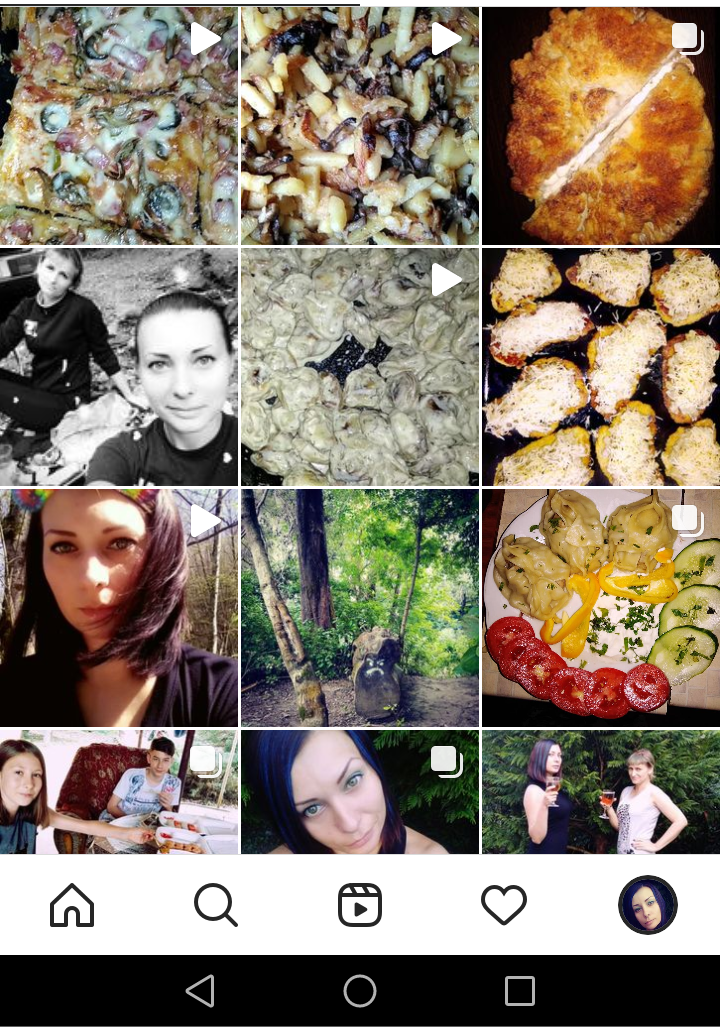This screenshot has width=720, height=1027.
Task: Open the activity heart tab
Action: point(504,905)
